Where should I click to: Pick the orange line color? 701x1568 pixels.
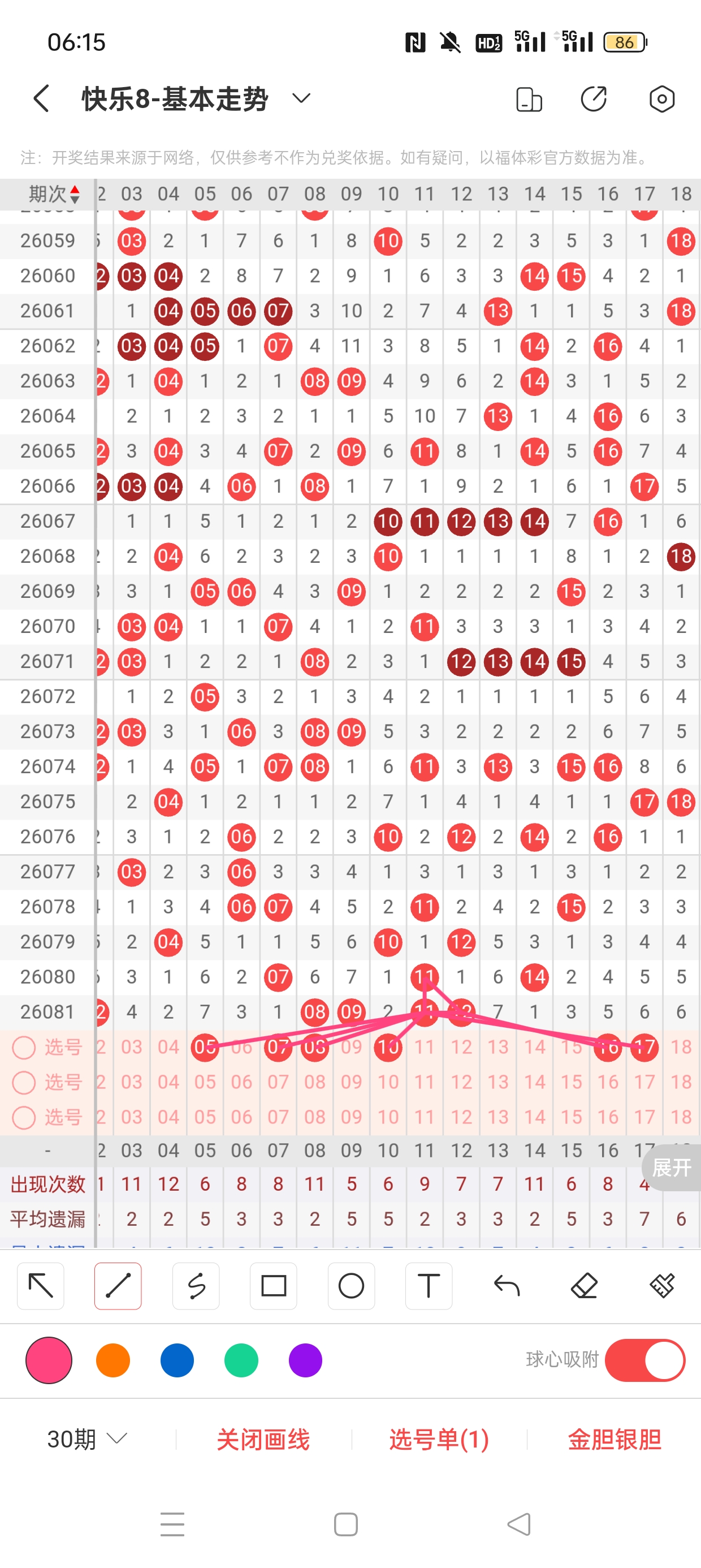click(113, 1360)
